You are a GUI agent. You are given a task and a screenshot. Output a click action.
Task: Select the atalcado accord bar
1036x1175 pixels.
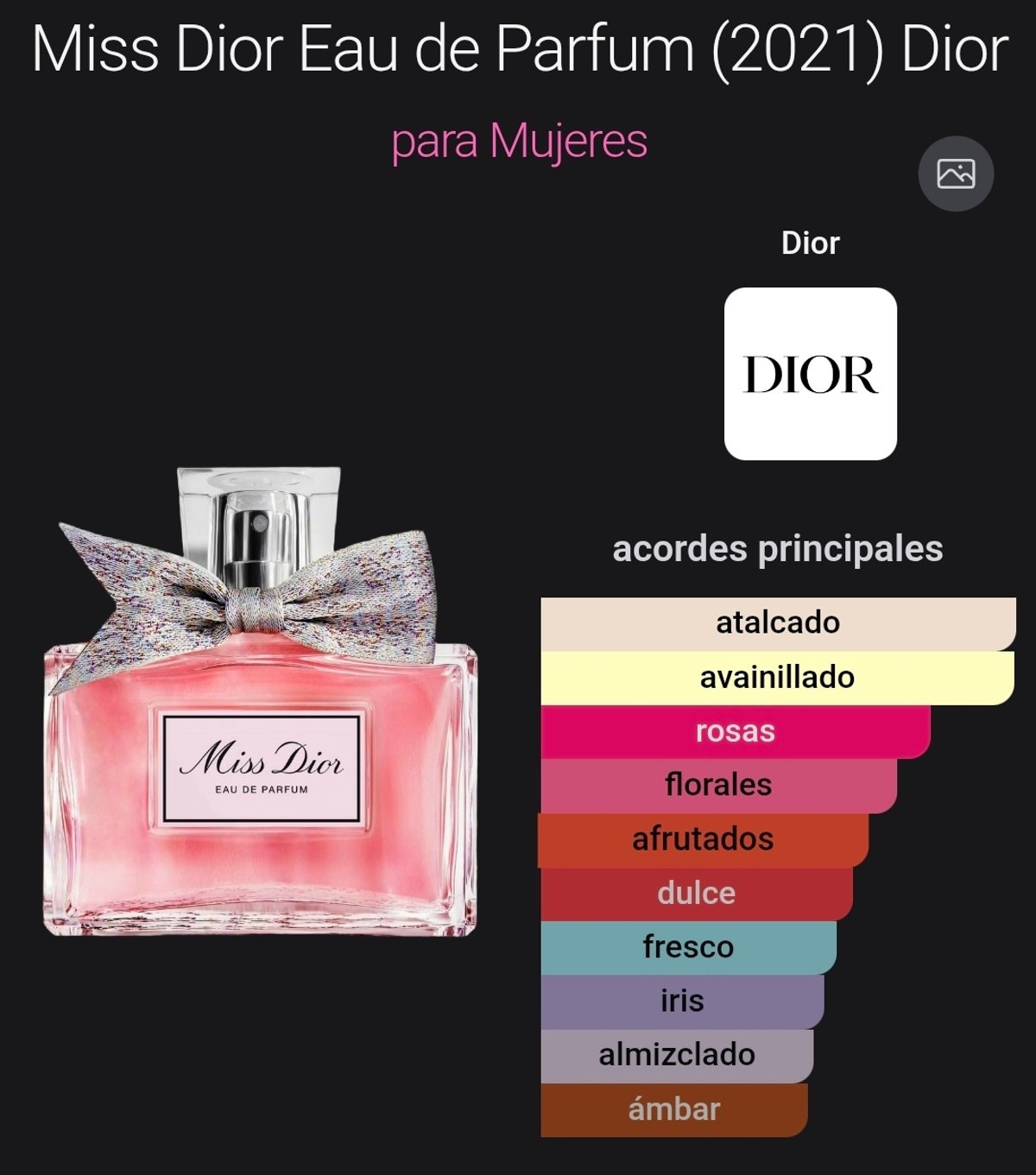click(x=775, y=623)
